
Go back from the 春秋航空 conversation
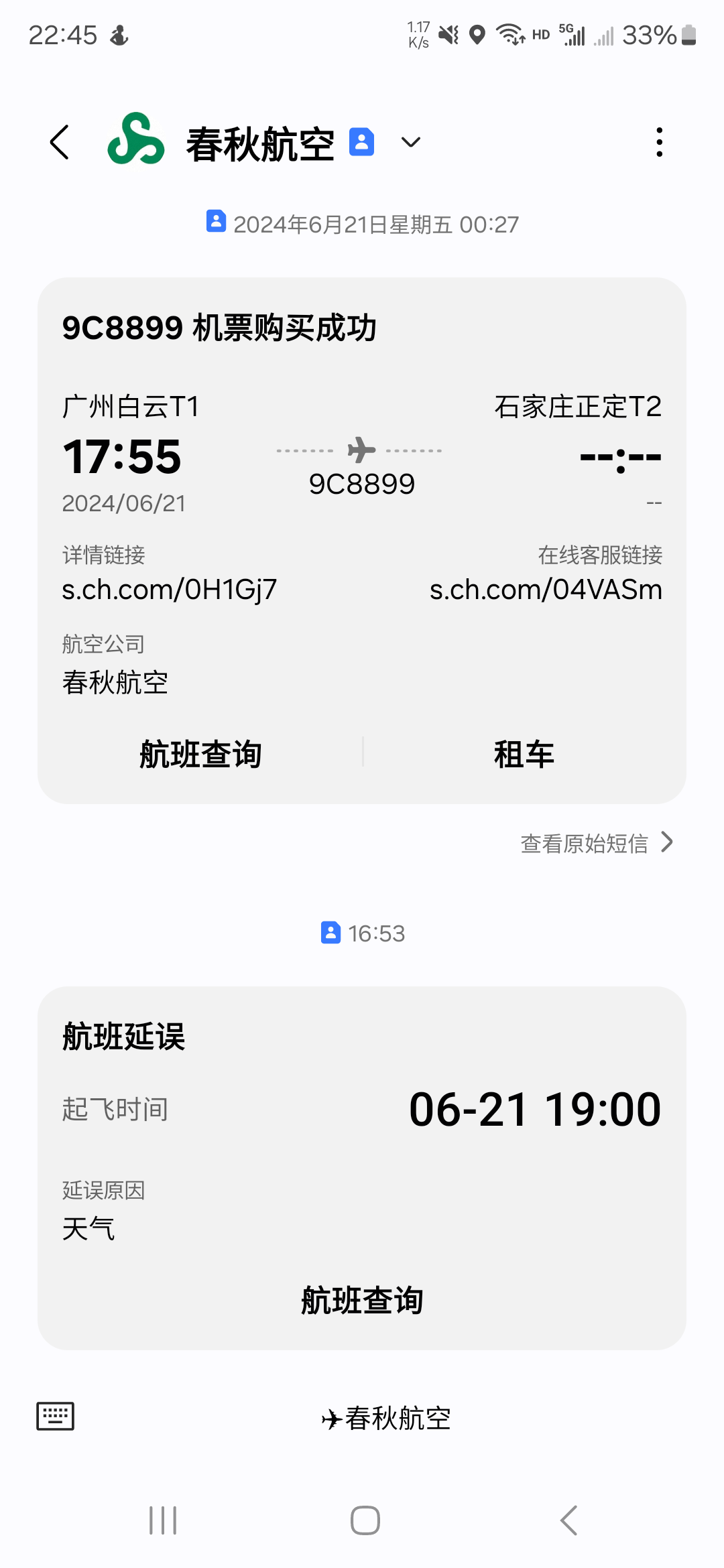click(60, 143)
